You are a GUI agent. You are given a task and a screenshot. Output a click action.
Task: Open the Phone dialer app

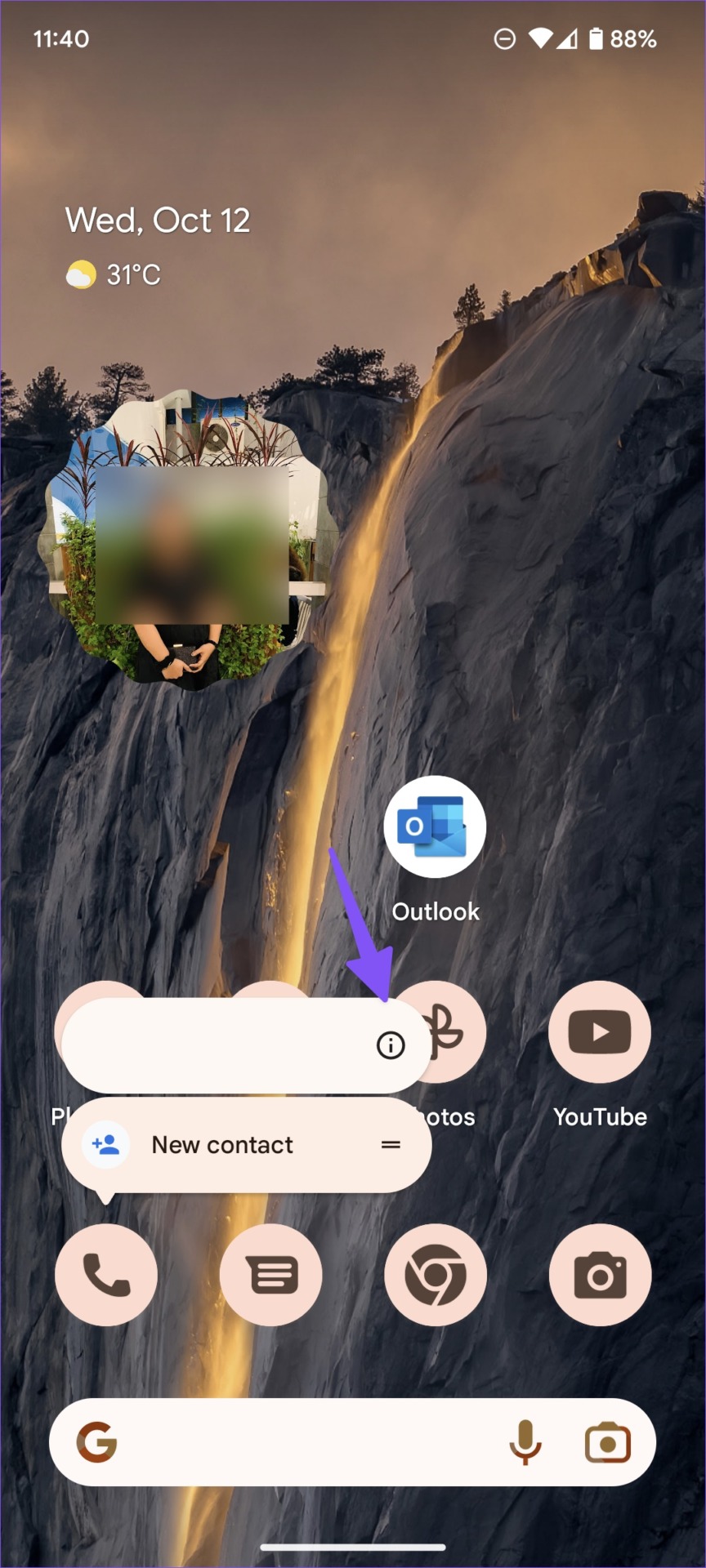(x=106, y=1275)
